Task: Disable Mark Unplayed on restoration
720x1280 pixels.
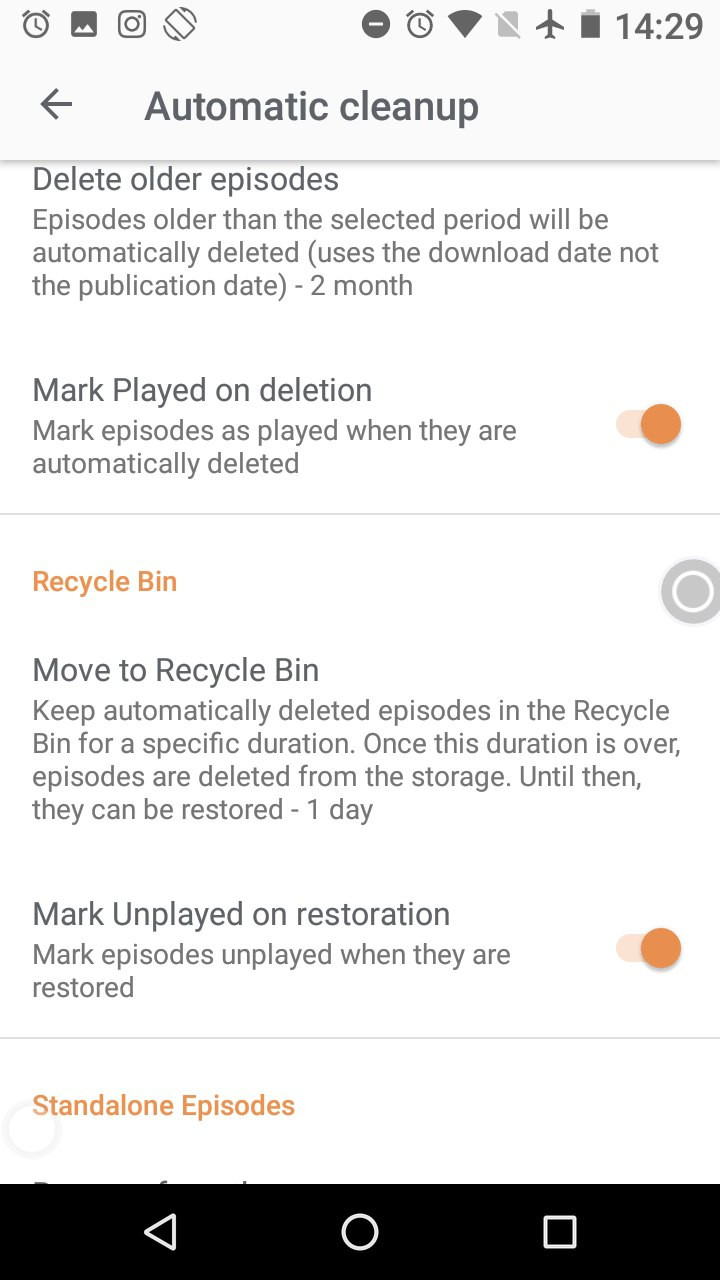Action: [x=648, y=949]
